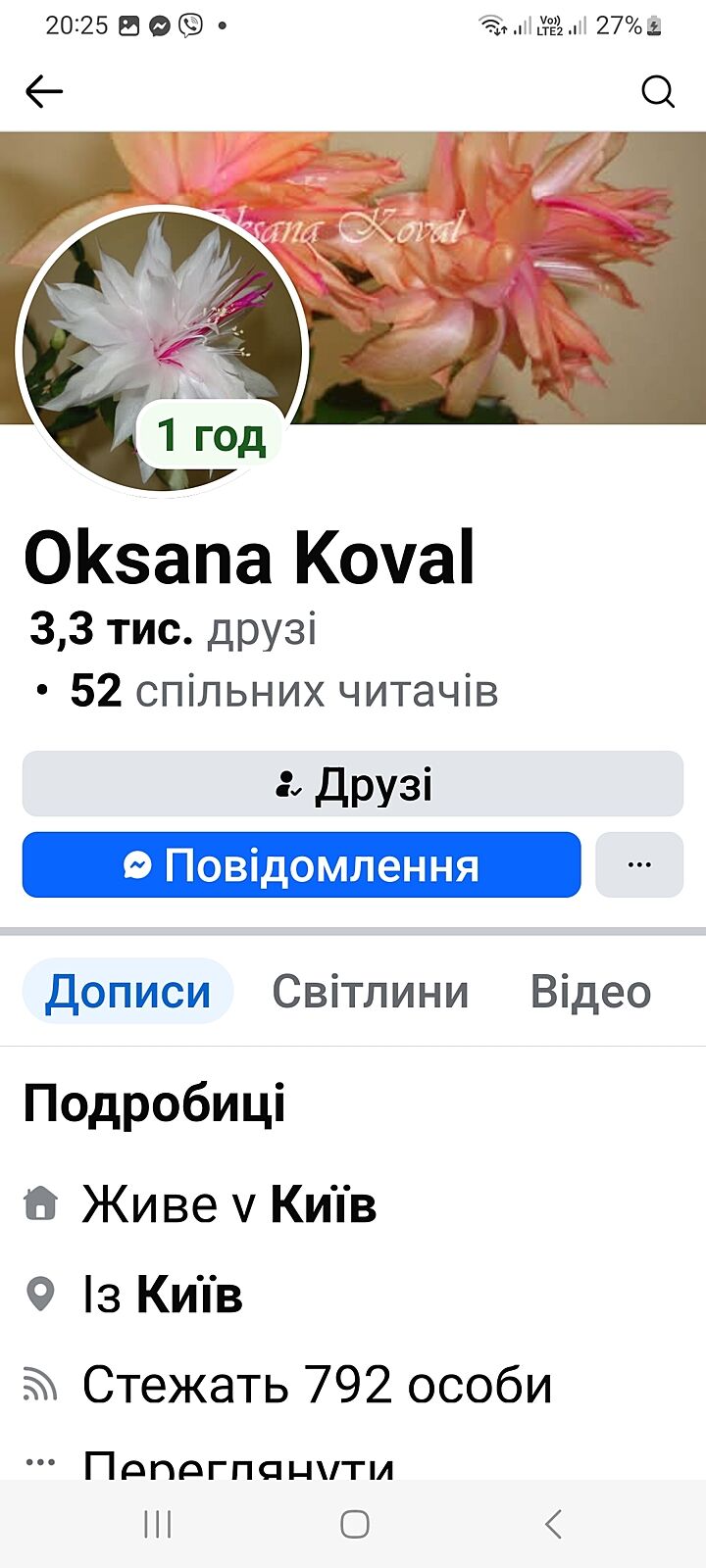
Task: Tap the system home button
Action: pyautogui.click(x=354, y=1524)
